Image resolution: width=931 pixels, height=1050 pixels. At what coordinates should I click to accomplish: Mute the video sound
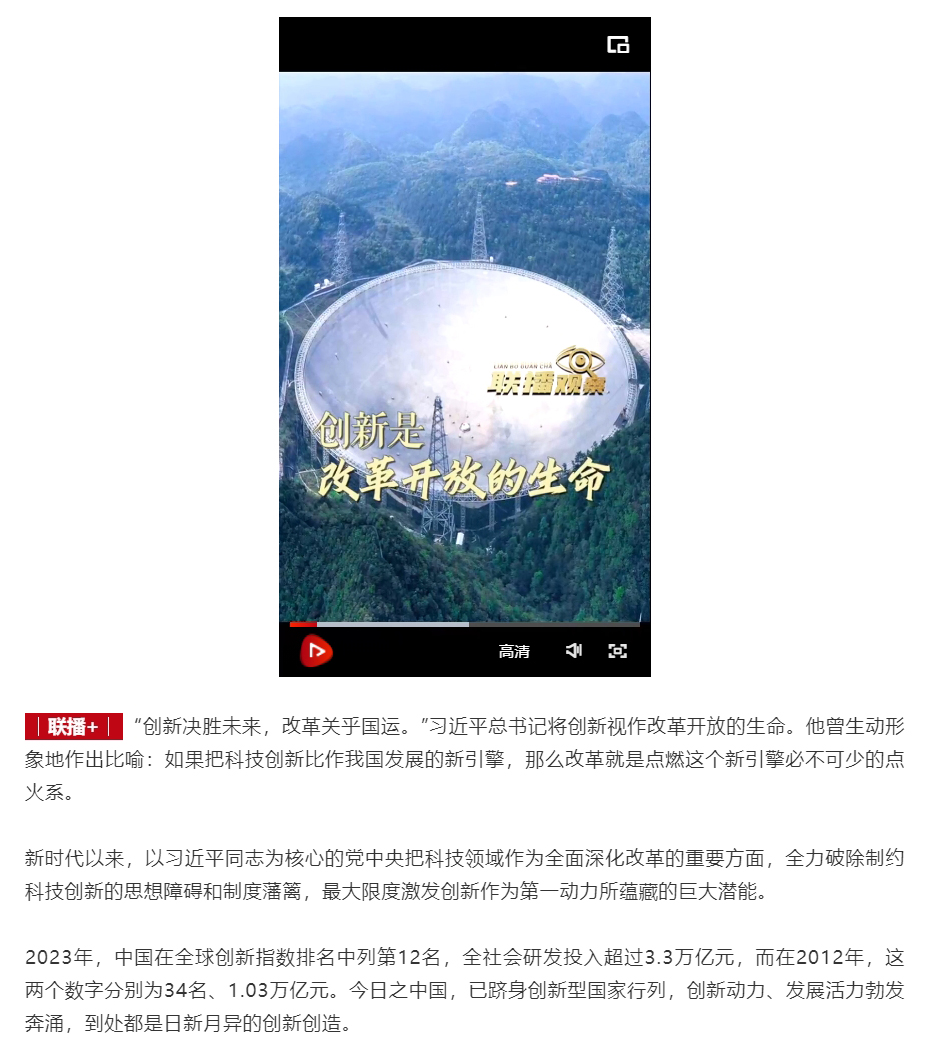click(573, 651)
